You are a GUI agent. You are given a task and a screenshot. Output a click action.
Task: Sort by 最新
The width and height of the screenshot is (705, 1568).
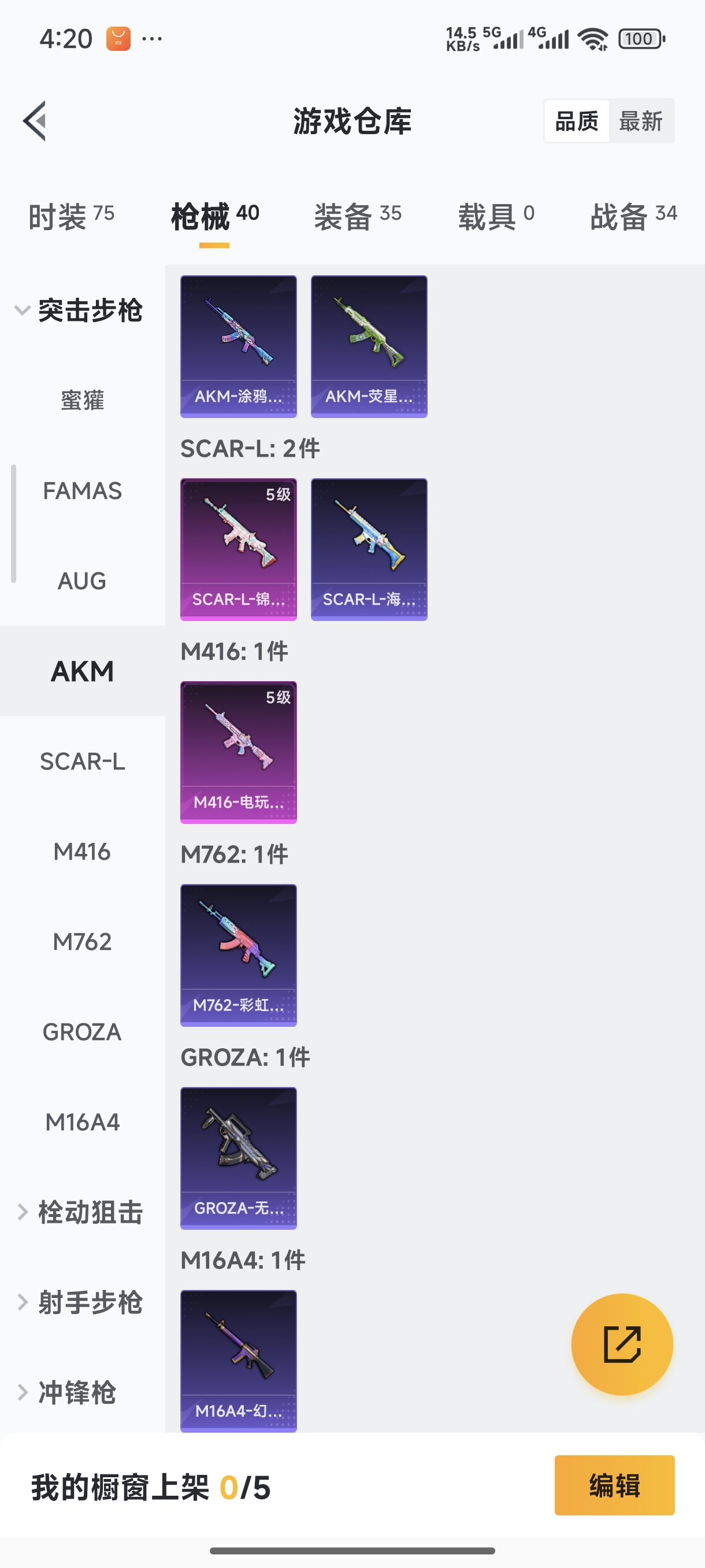(x=640, y=120)
